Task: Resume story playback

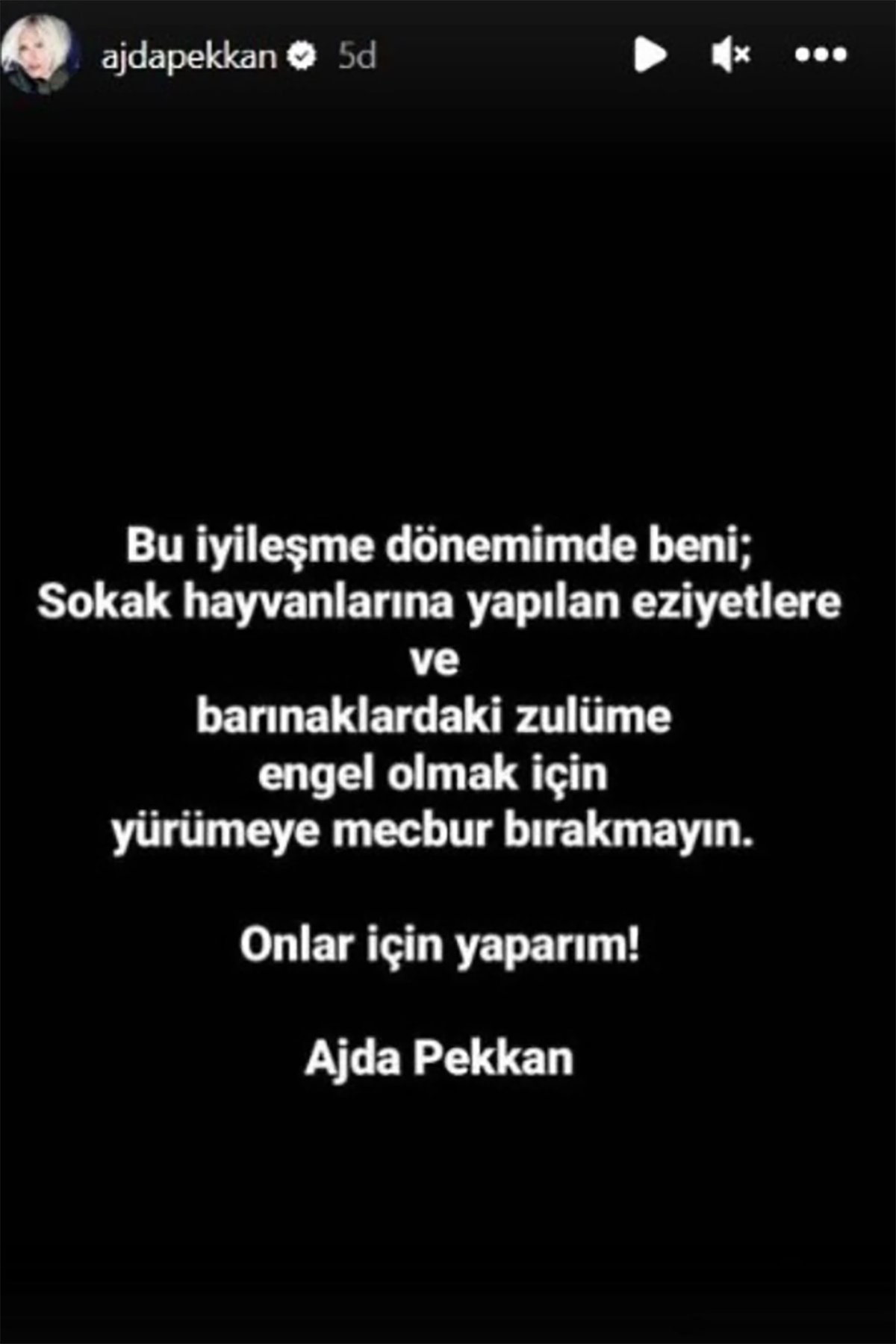Action: (650, 55)
